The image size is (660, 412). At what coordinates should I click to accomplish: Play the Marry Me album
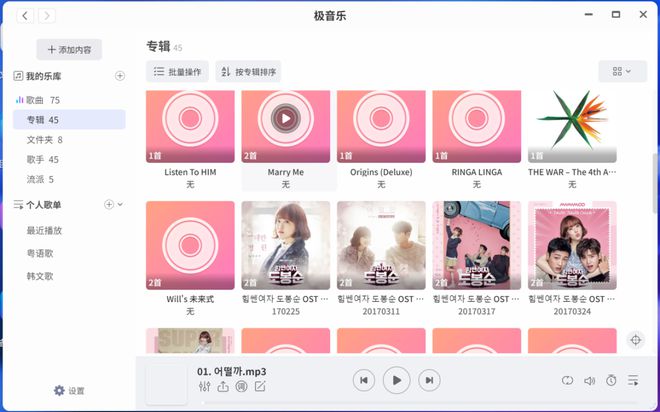point(286,119)
